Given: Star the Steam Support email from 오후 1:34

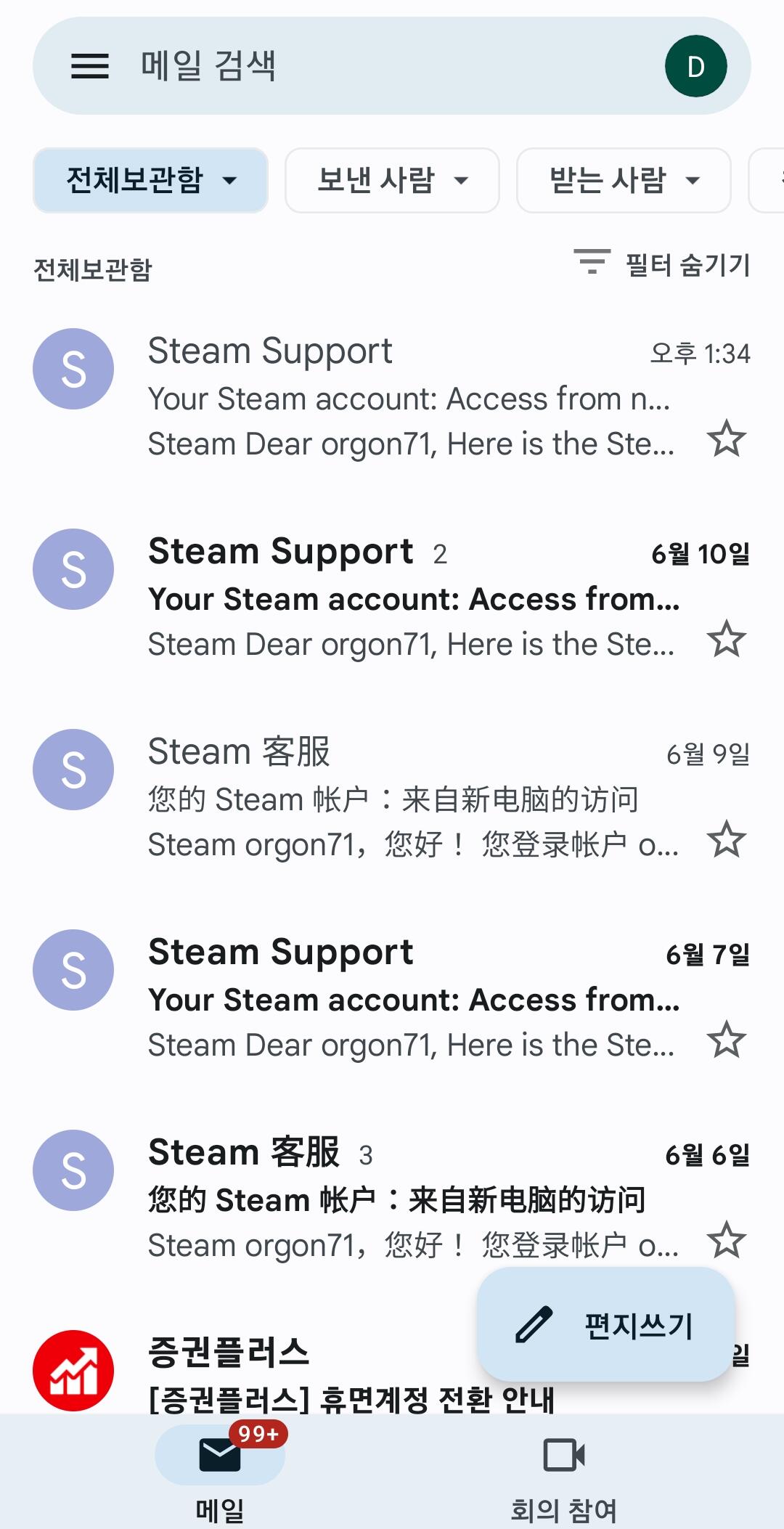Looking at the screenshot, I should pyautogui.click(x=727, y=439).
